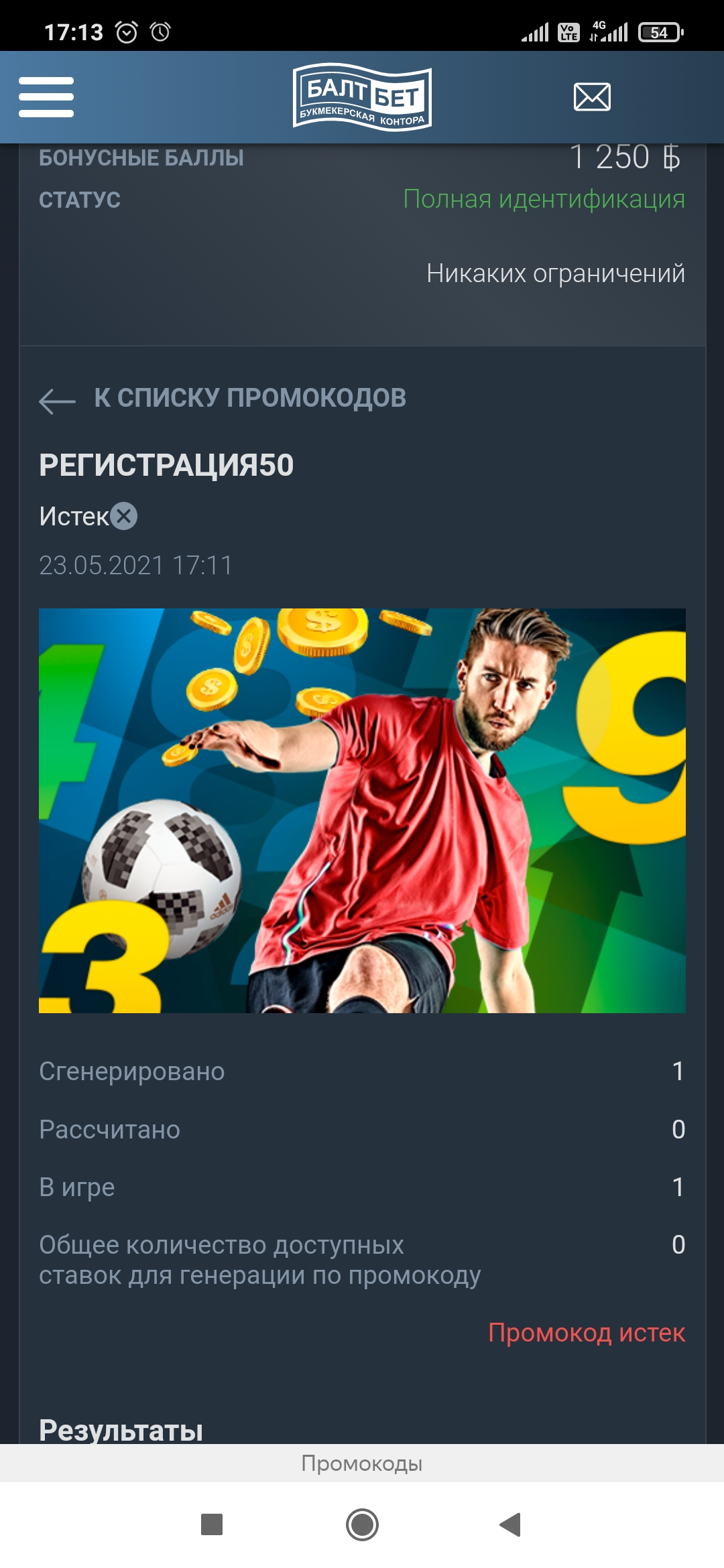
Task: Open recent apps
Action: tap(212, 1524)
